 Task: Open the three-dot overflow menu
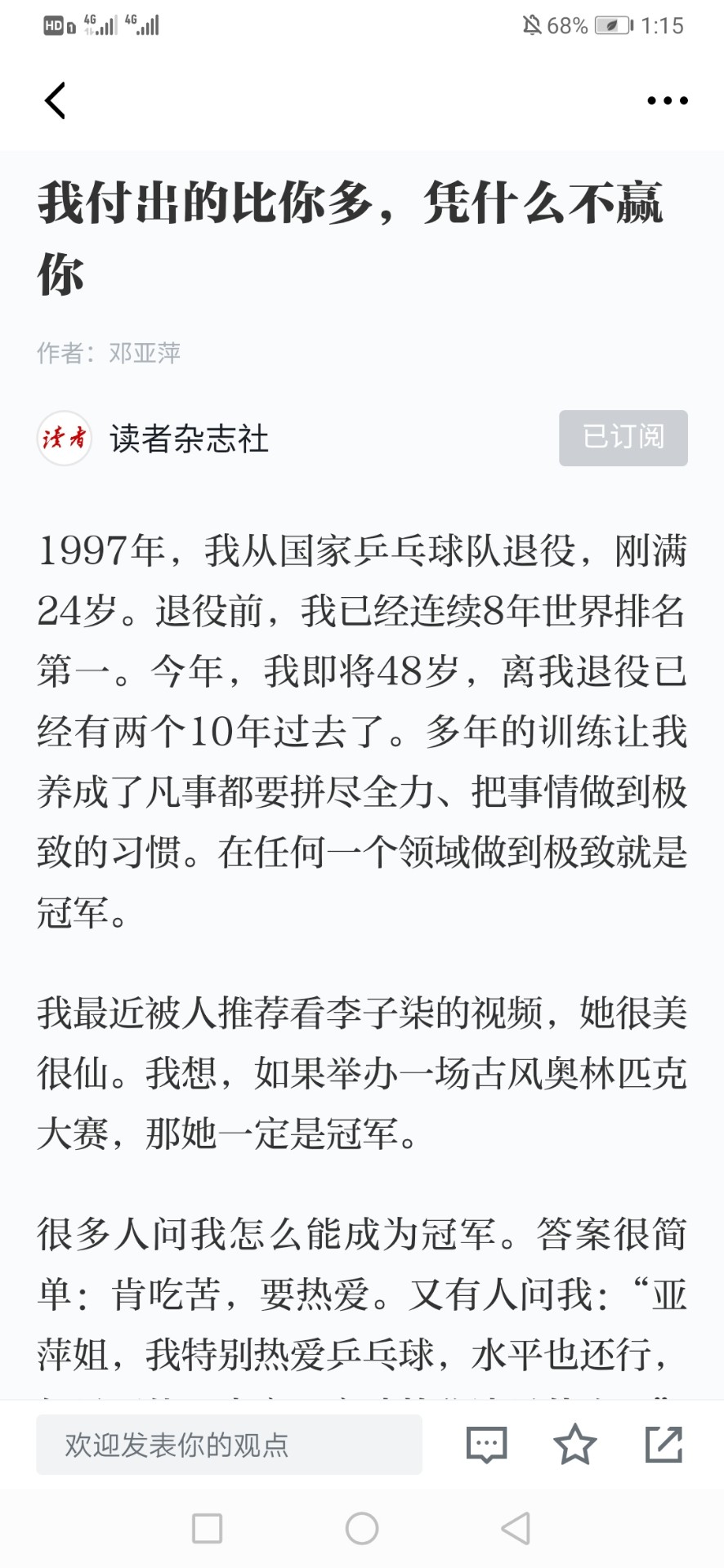[x=668, y=101]
